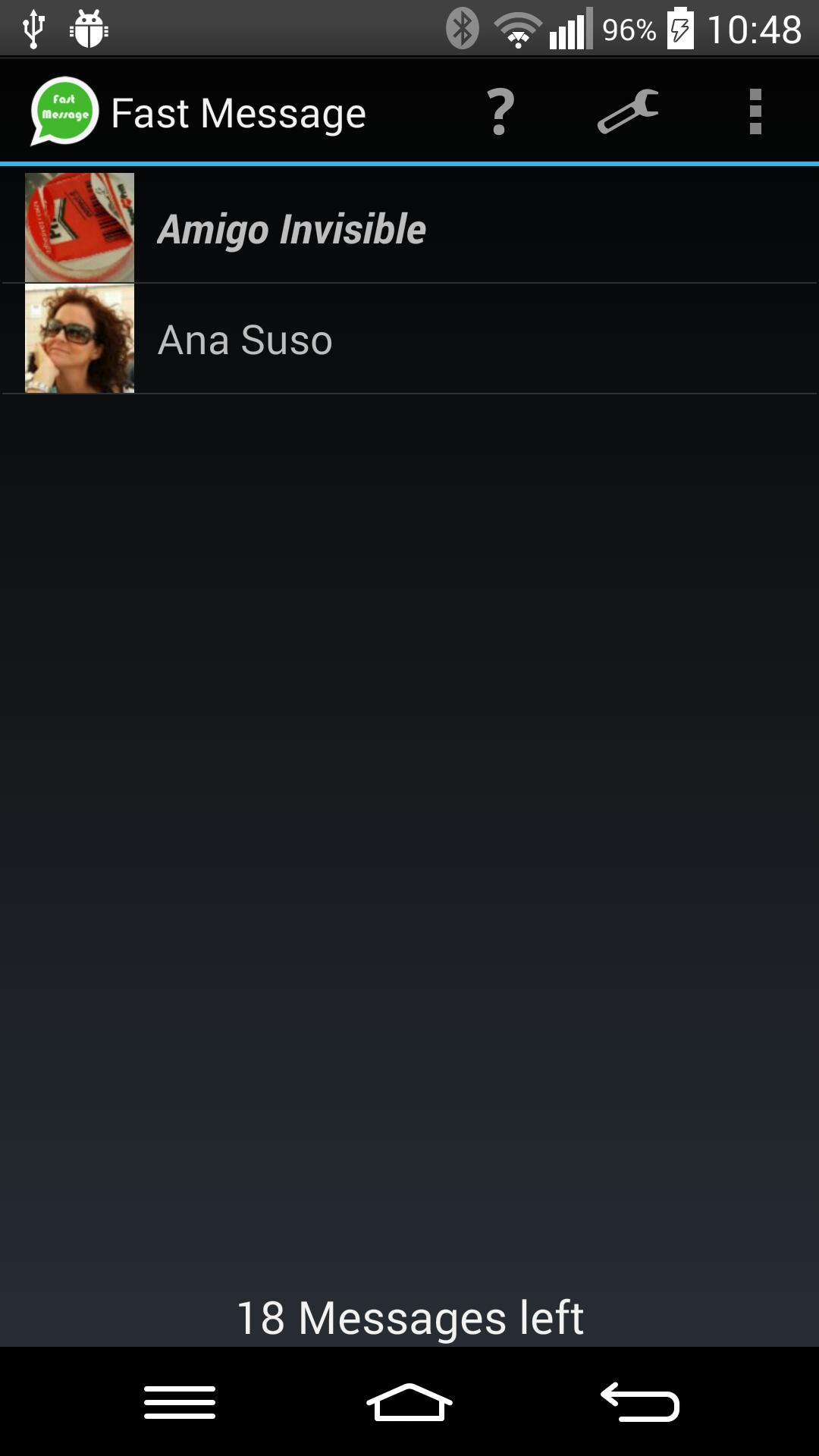Open settings via the wrench icon

point(628,112)
